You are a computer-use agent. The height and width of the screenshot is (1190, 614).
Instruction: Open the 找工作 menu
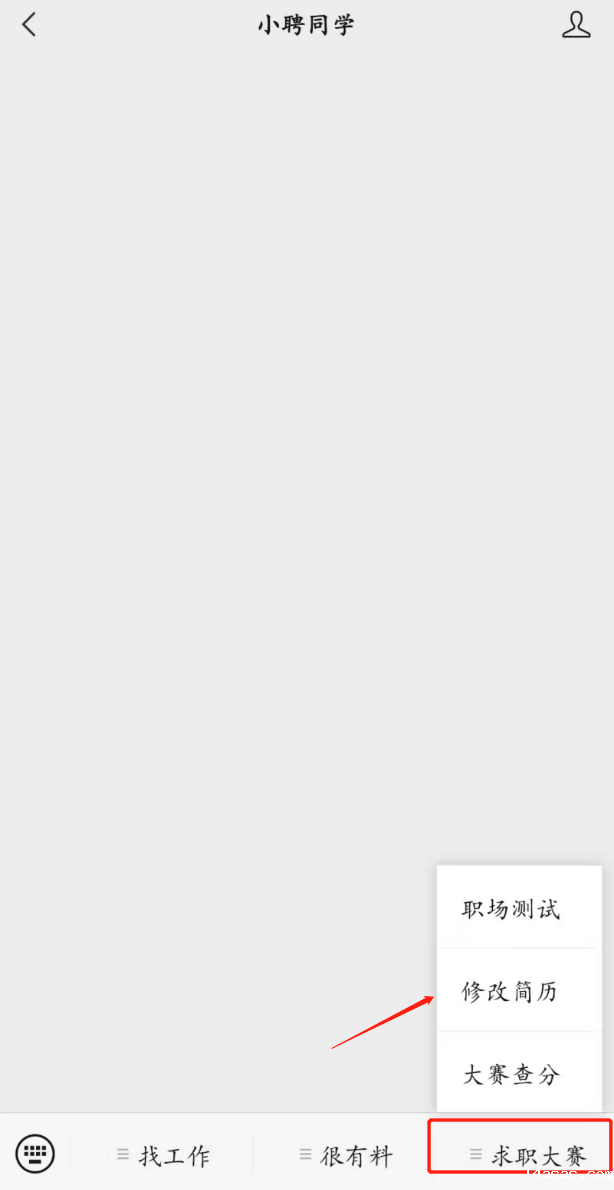pos(163,1155)
